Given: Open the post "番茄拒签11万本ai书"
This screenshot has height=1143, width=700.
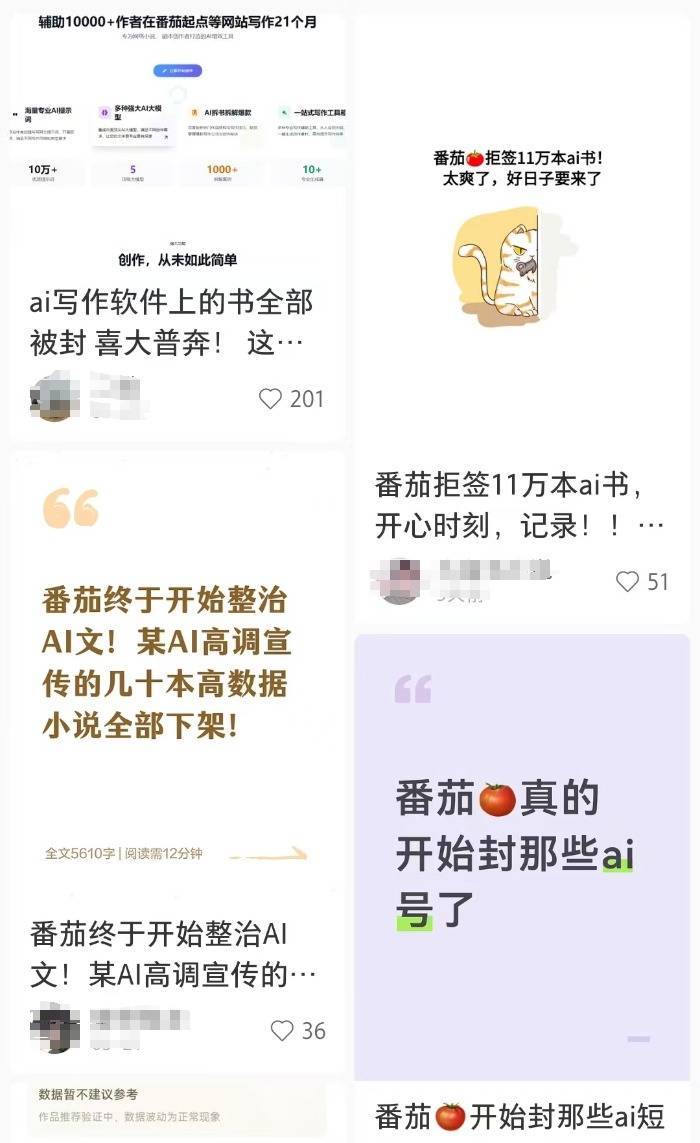Looking at the screenshot, I should tap(519, 505).
